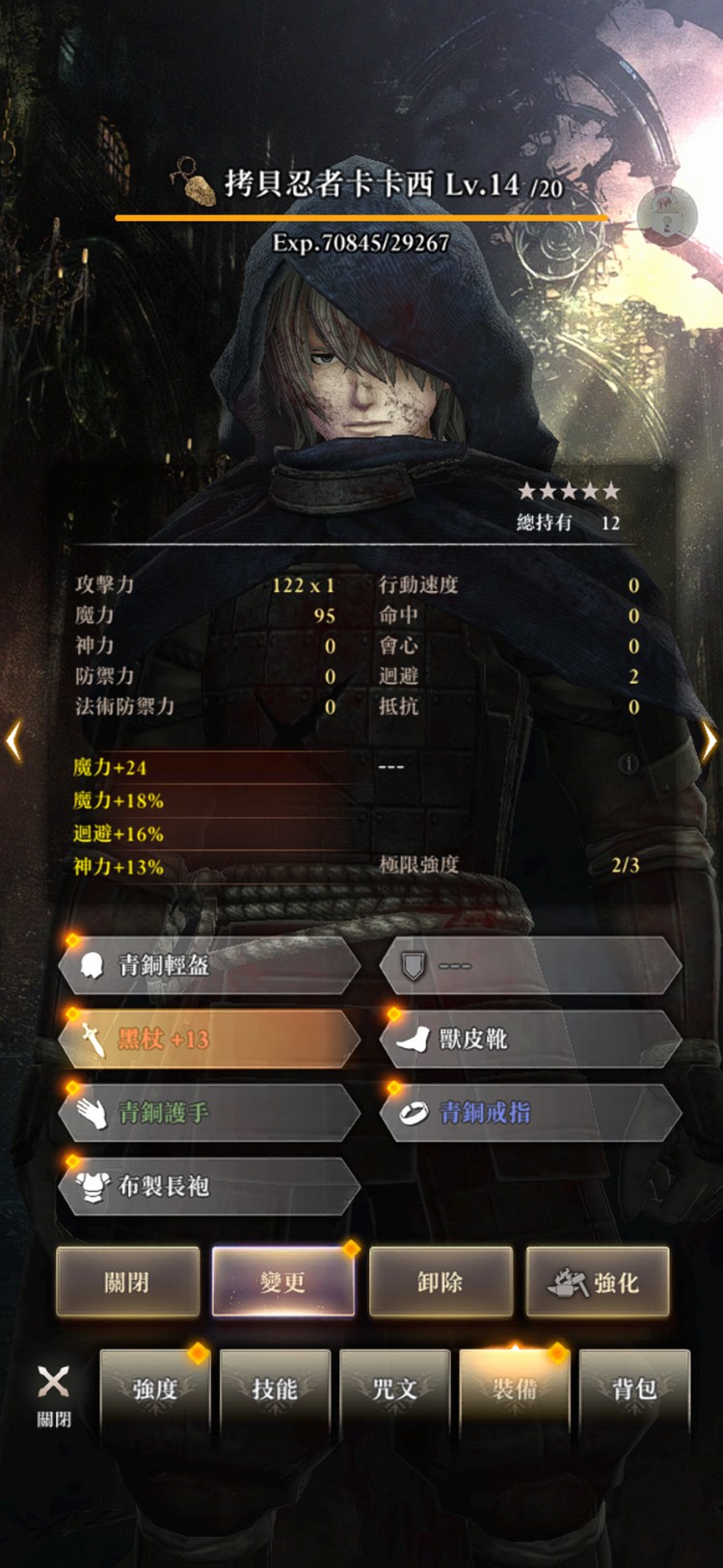Image resolution: width=723 pixels, height=1568 pixels.
Task: Switch to the 強度 tab
Action: (x=155, y=1389)
